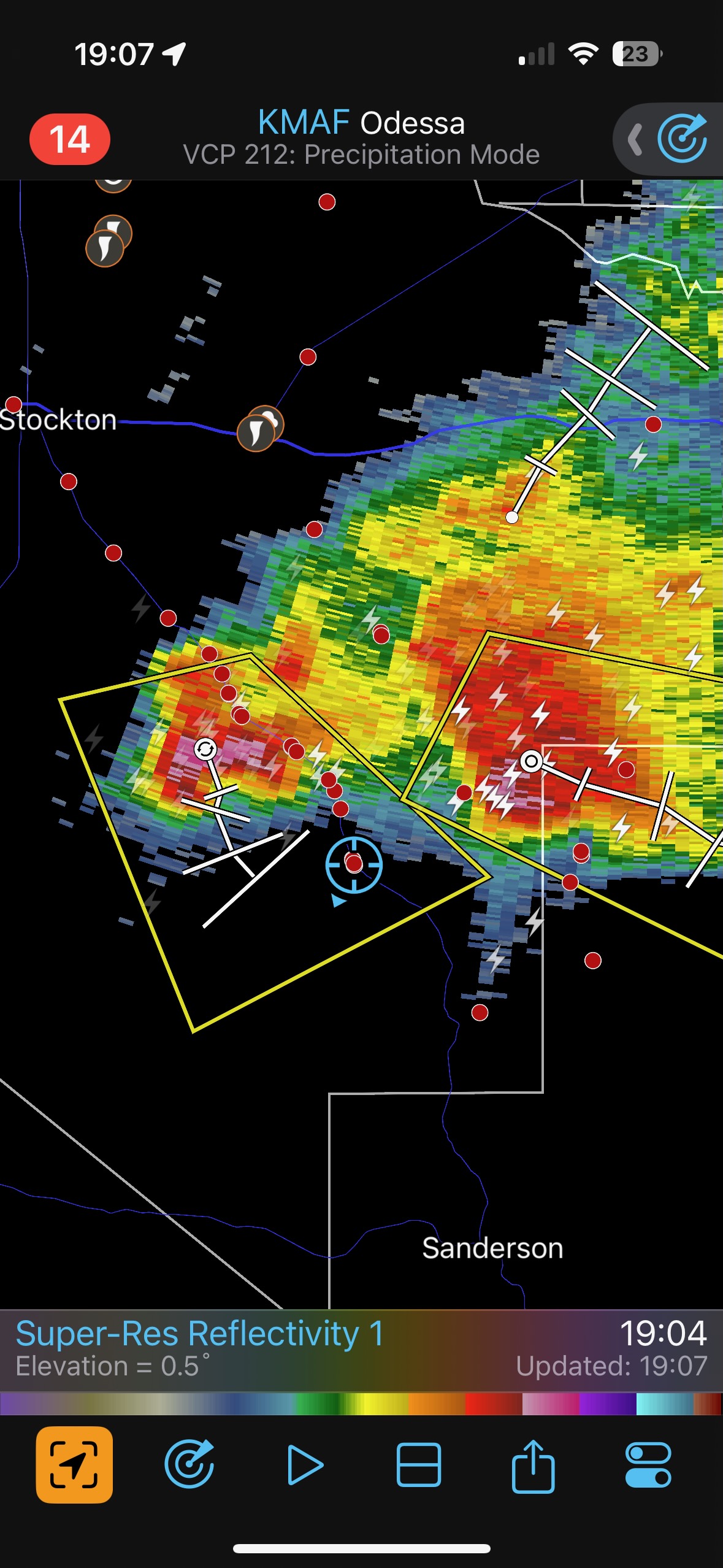The image size is (723, 1568).
Task: Tap the storm cell circle in the eastern warning
Action: (531, 762)
